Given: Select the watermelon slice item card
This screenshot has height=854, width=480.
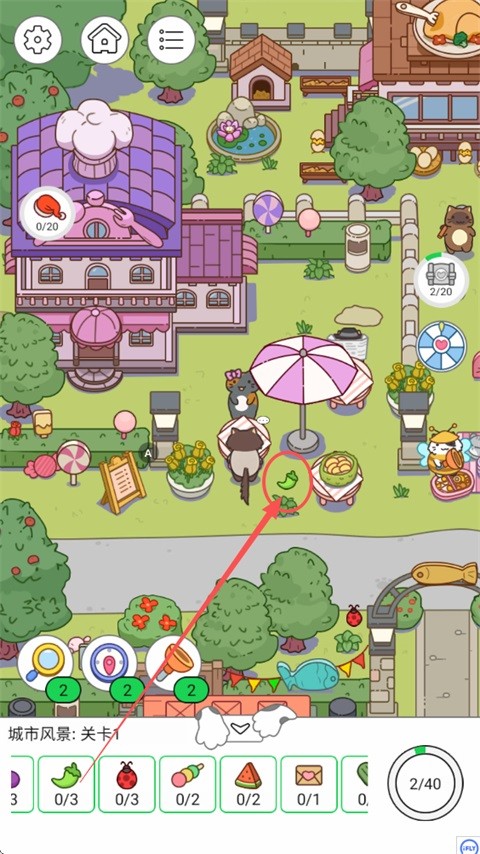Looking at the screenshot, I should pos(248,784).
